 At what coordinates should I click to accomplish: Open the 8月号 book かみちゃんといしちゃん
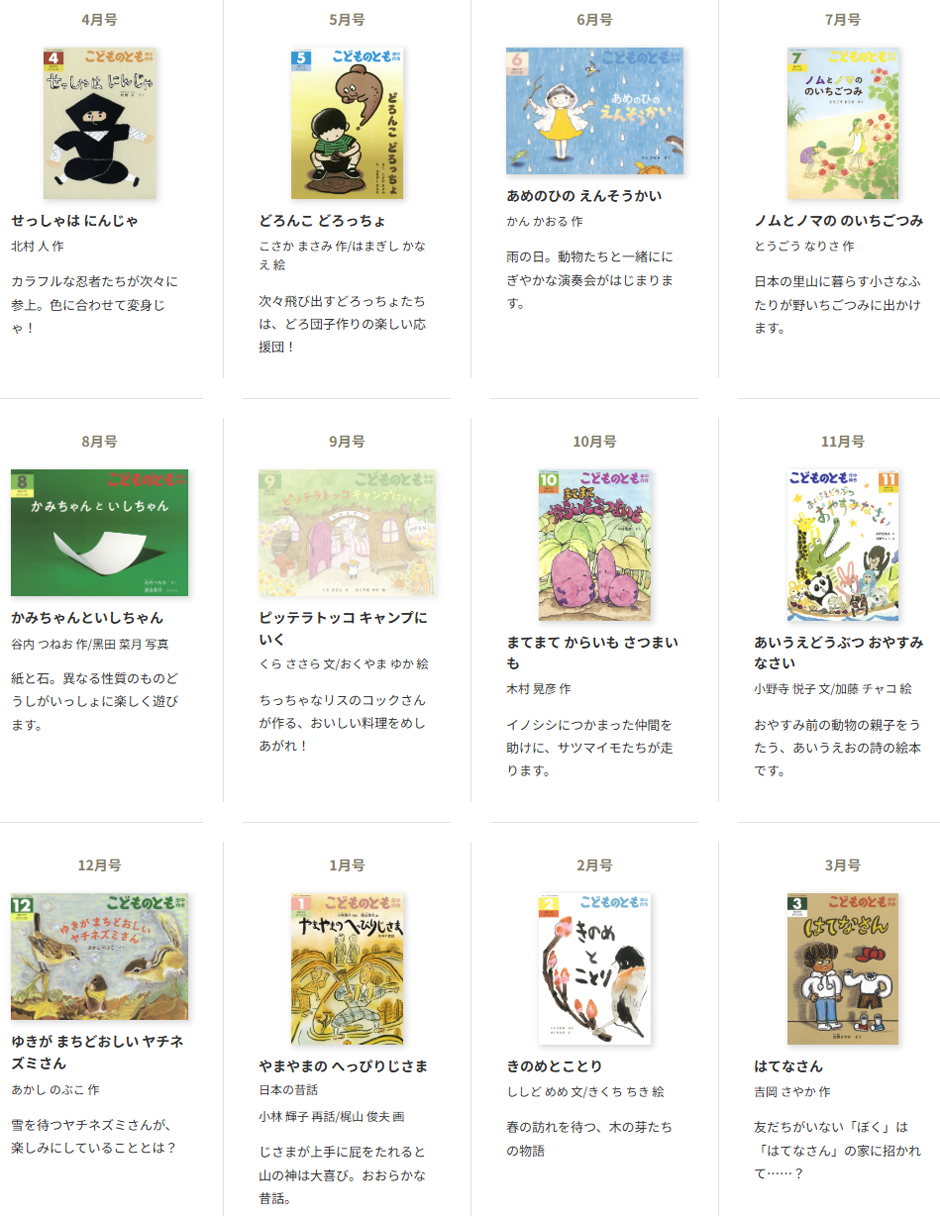click(99, 533)
